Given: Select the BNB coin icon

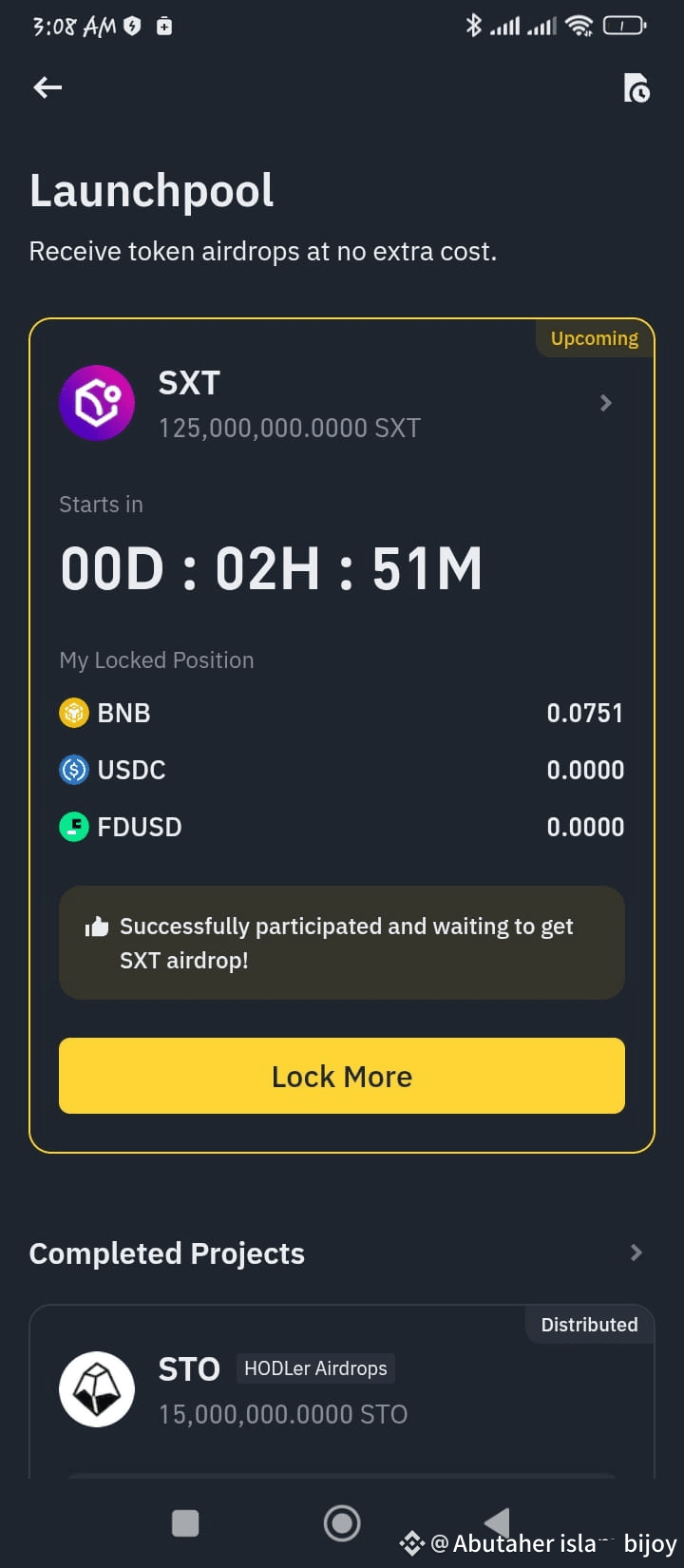Looking at the screenshot, I should pyautogui.click(x=73, y=713).
